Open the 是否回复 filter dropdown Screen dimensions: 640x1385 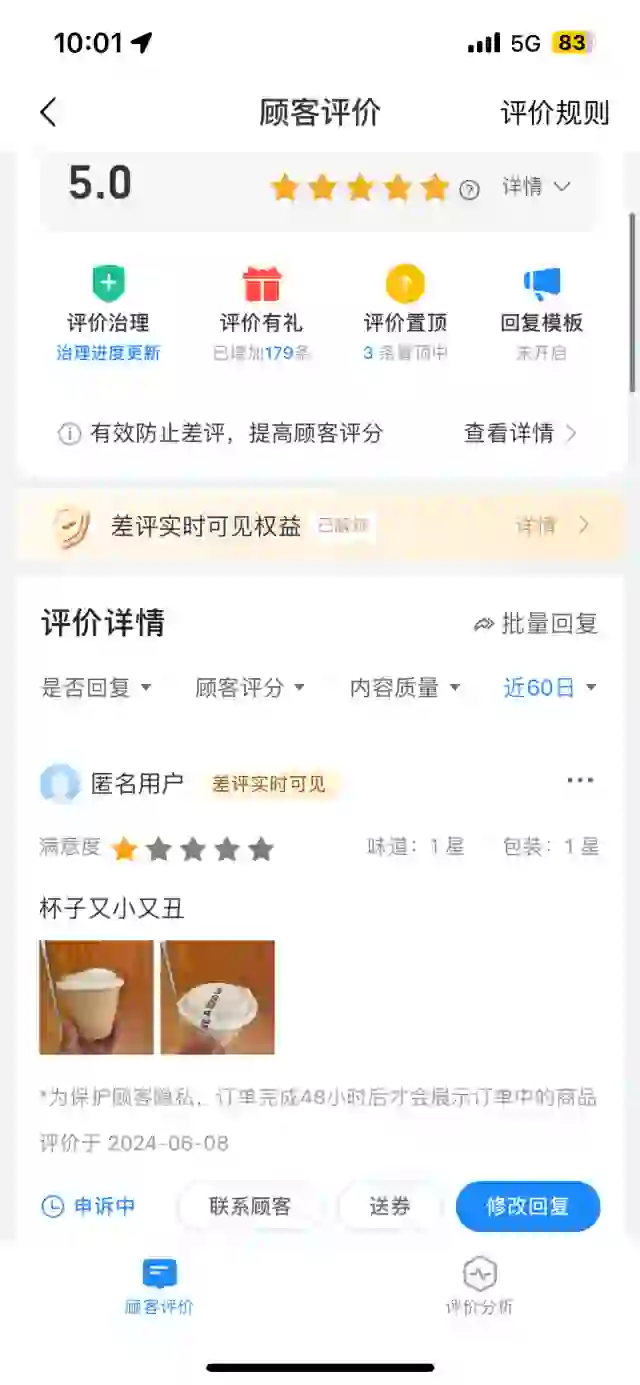click(x=96, y=688)
